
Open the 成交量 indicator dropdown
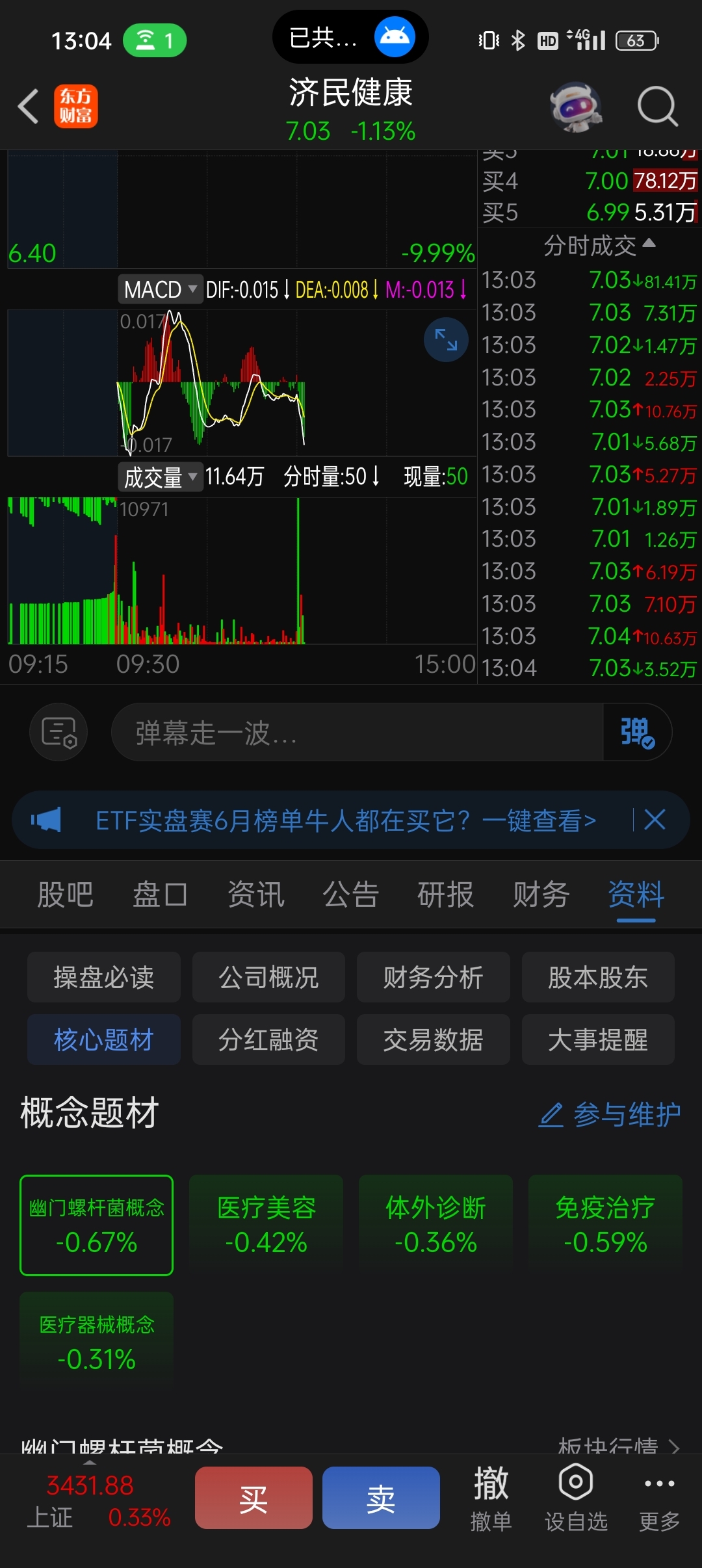pos(159,478)
